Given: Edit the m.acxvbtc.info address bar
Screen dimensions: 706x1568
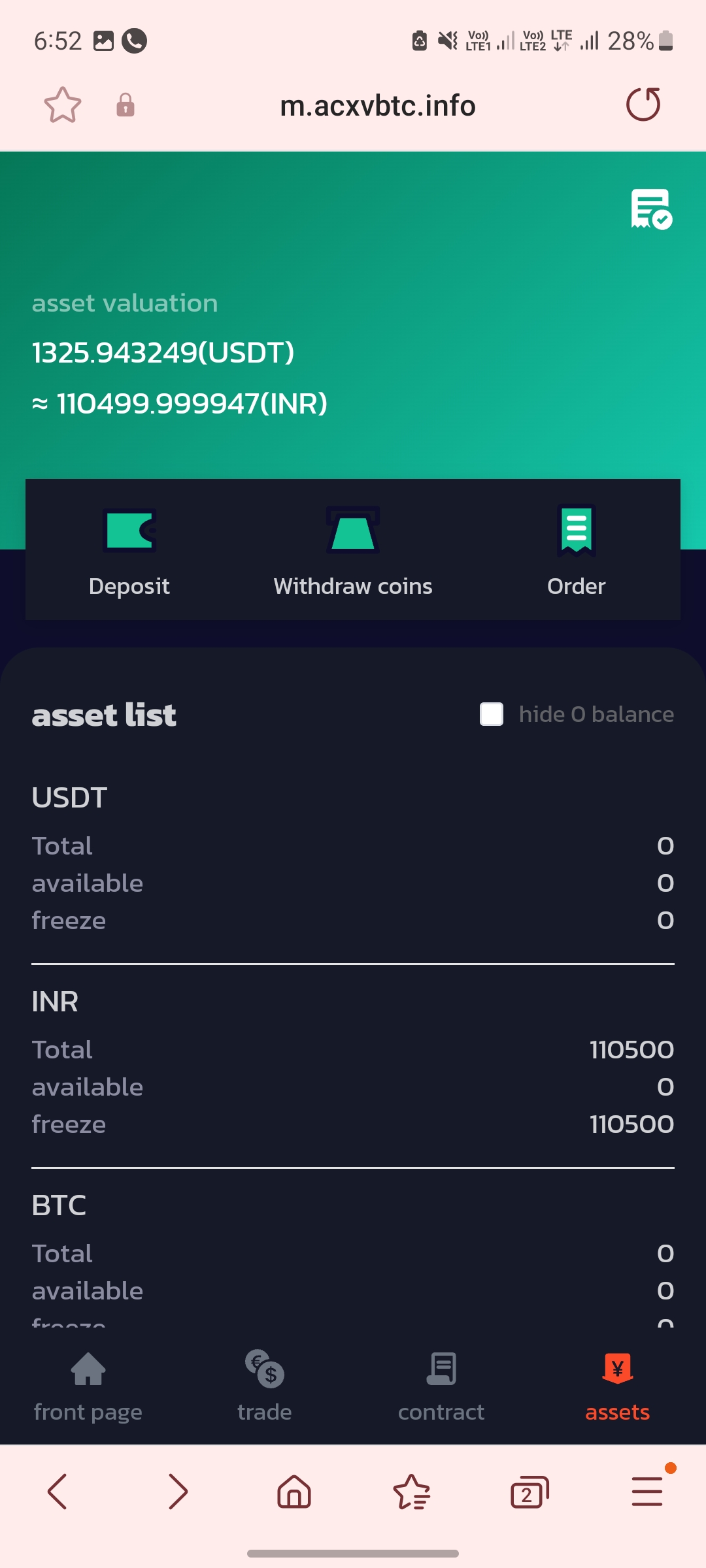Looking at the screenshot, I should click(x=377, y=106).
